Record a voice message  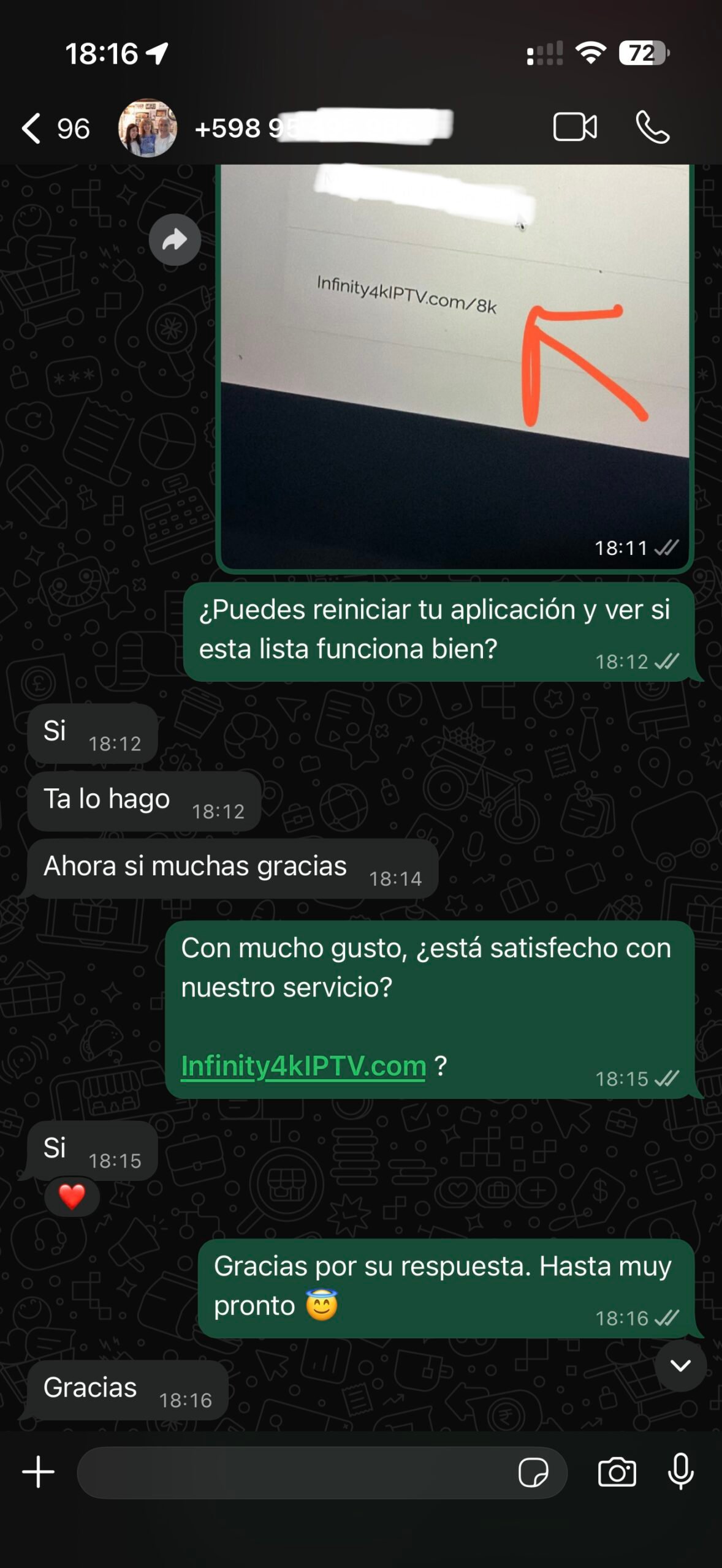coord(680,1471)
